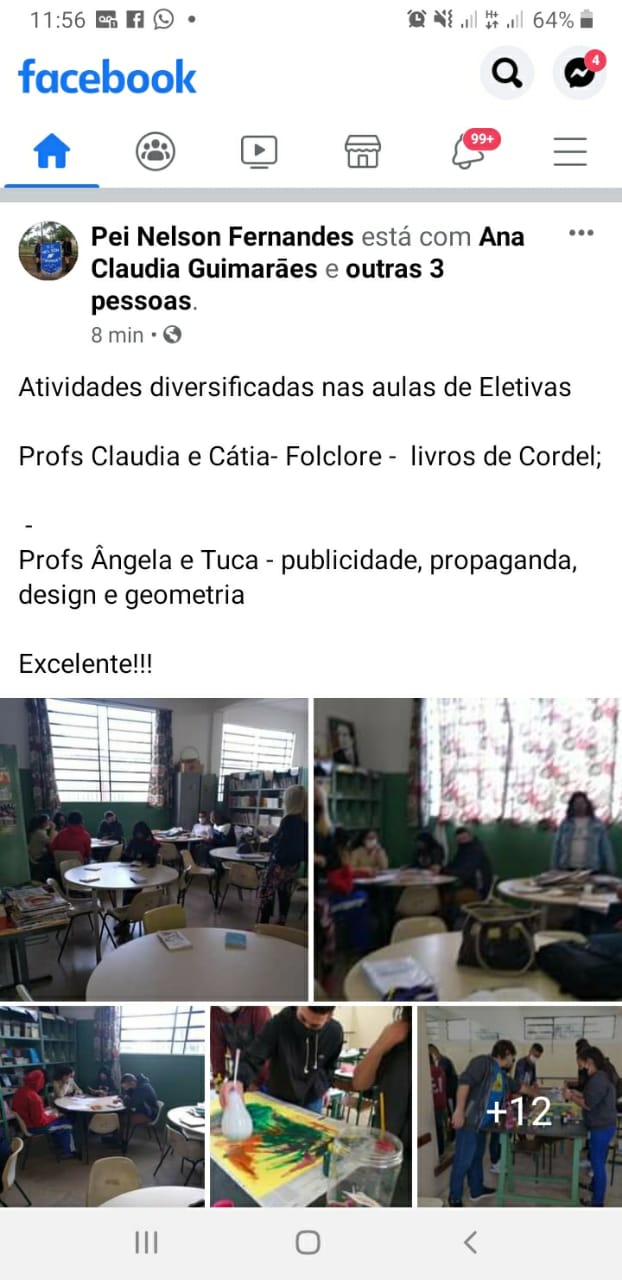The width and height of the screenshot is (622, 1280).
Task: Open the photo with floral curtains
Action: pos(468,850)
